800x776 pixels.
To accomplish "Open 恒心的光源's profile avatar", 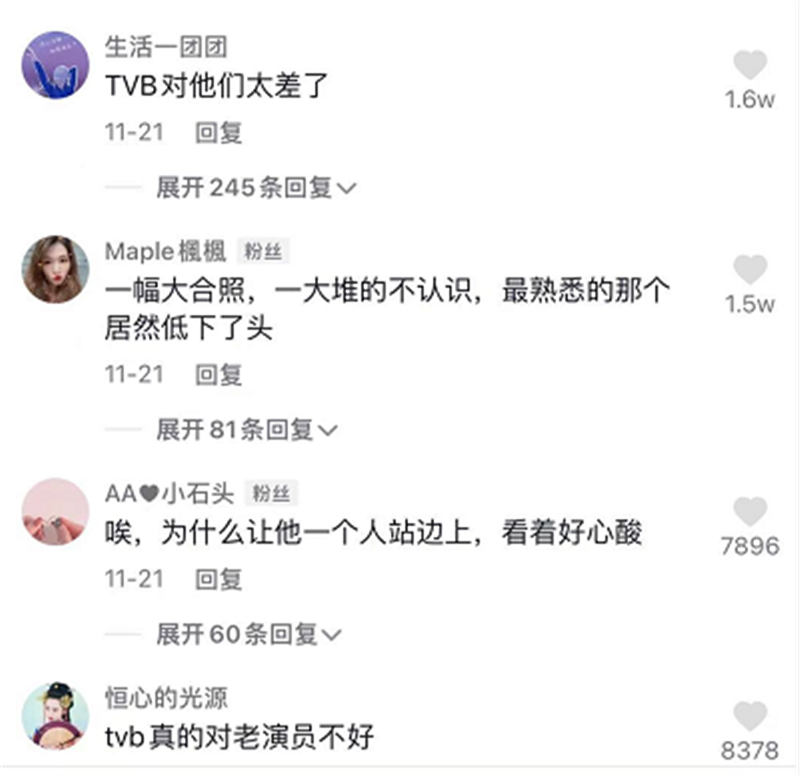I will [x=55, y=714].
